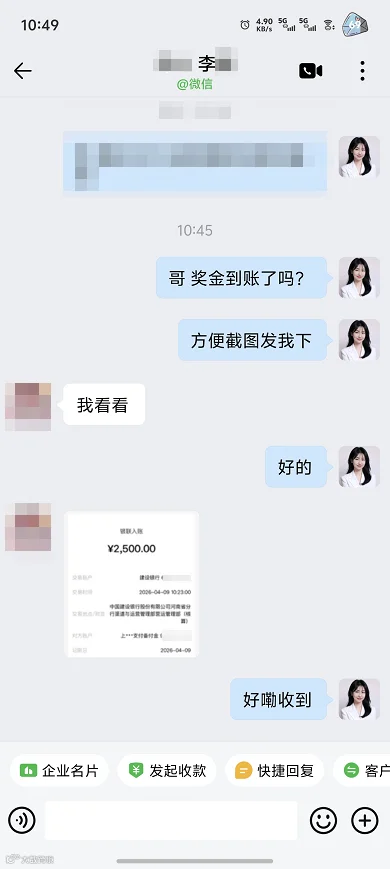The image size is (390, 869).
Task: Select the 发起收款 chip
Action: click(167, 770)
